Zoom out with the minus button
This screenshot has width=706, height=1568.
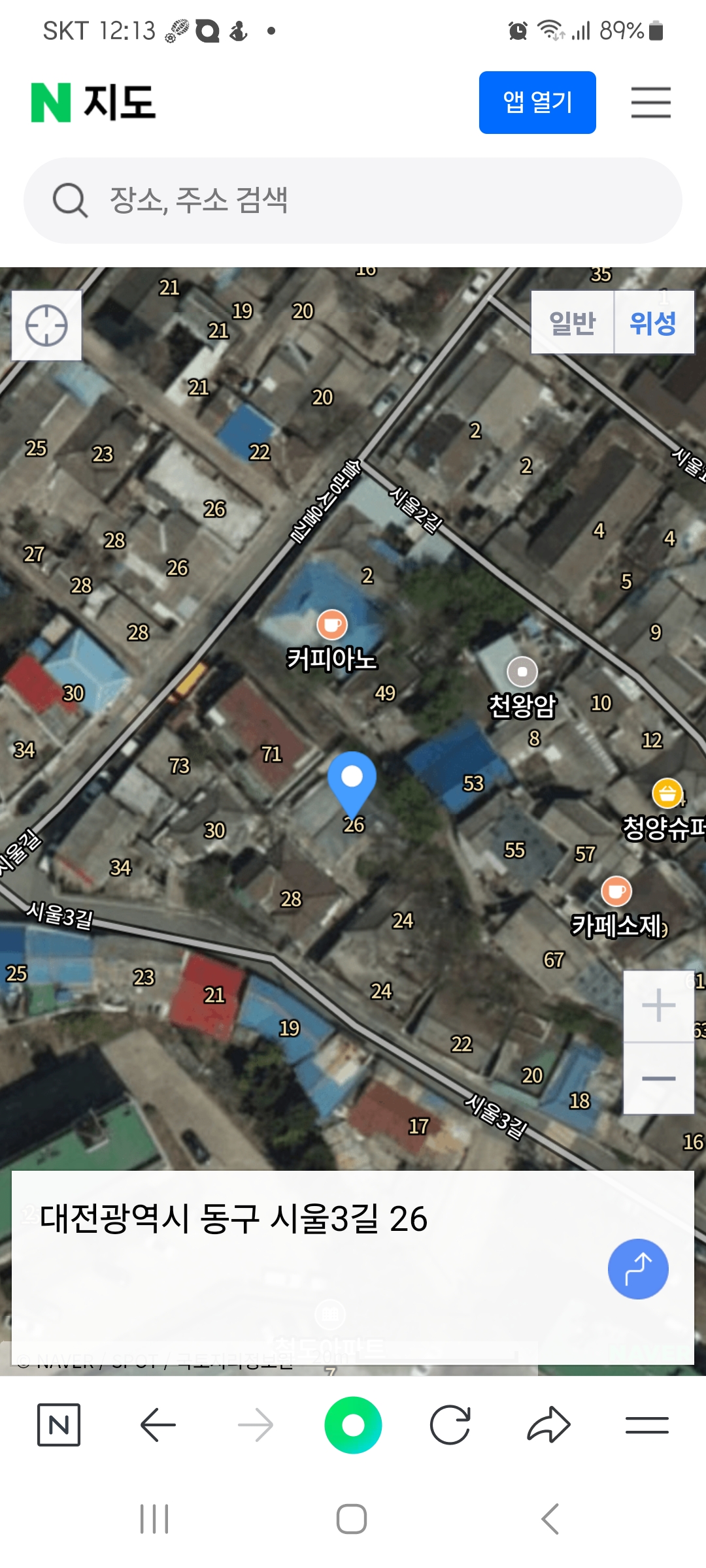point(658,1078)
